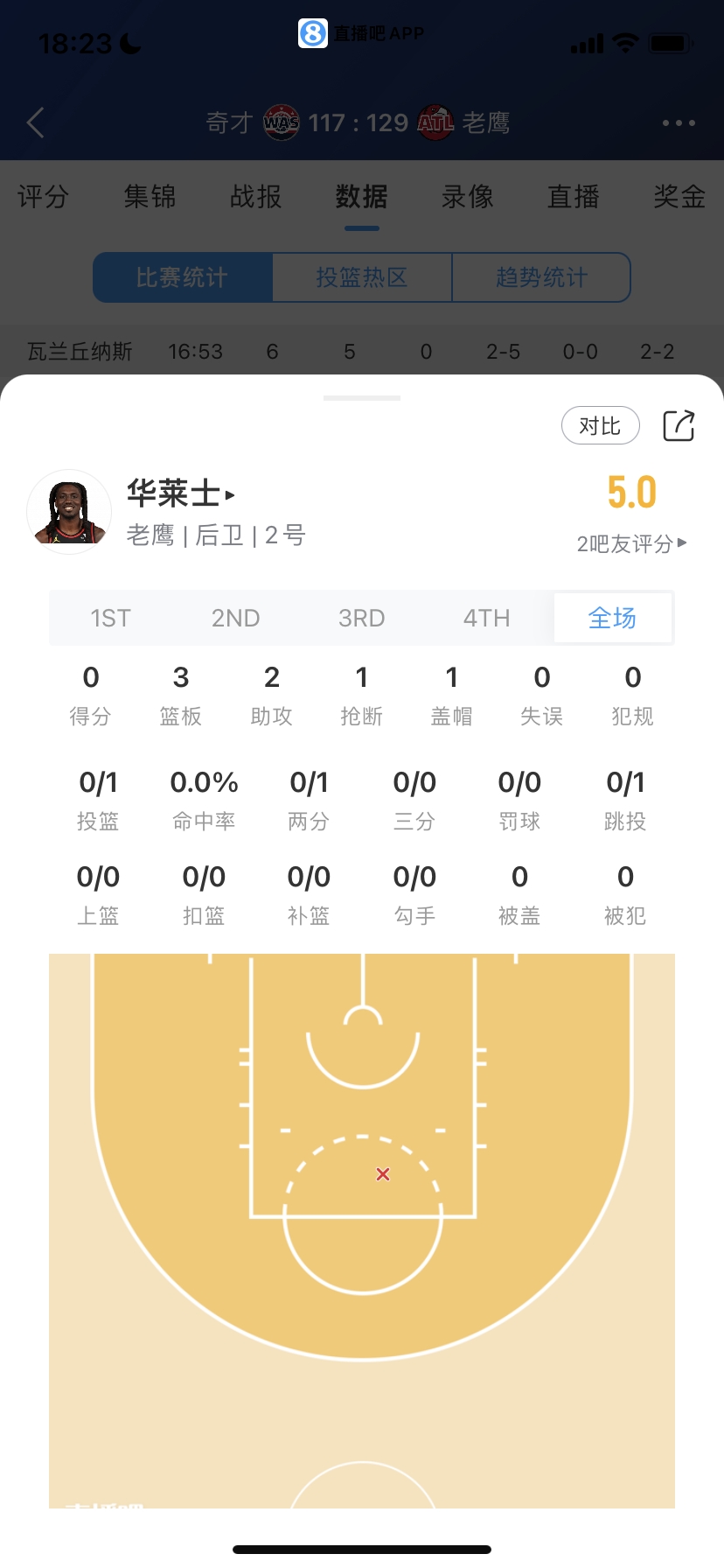Switch to 1ST quarter stats

point(110,619)
